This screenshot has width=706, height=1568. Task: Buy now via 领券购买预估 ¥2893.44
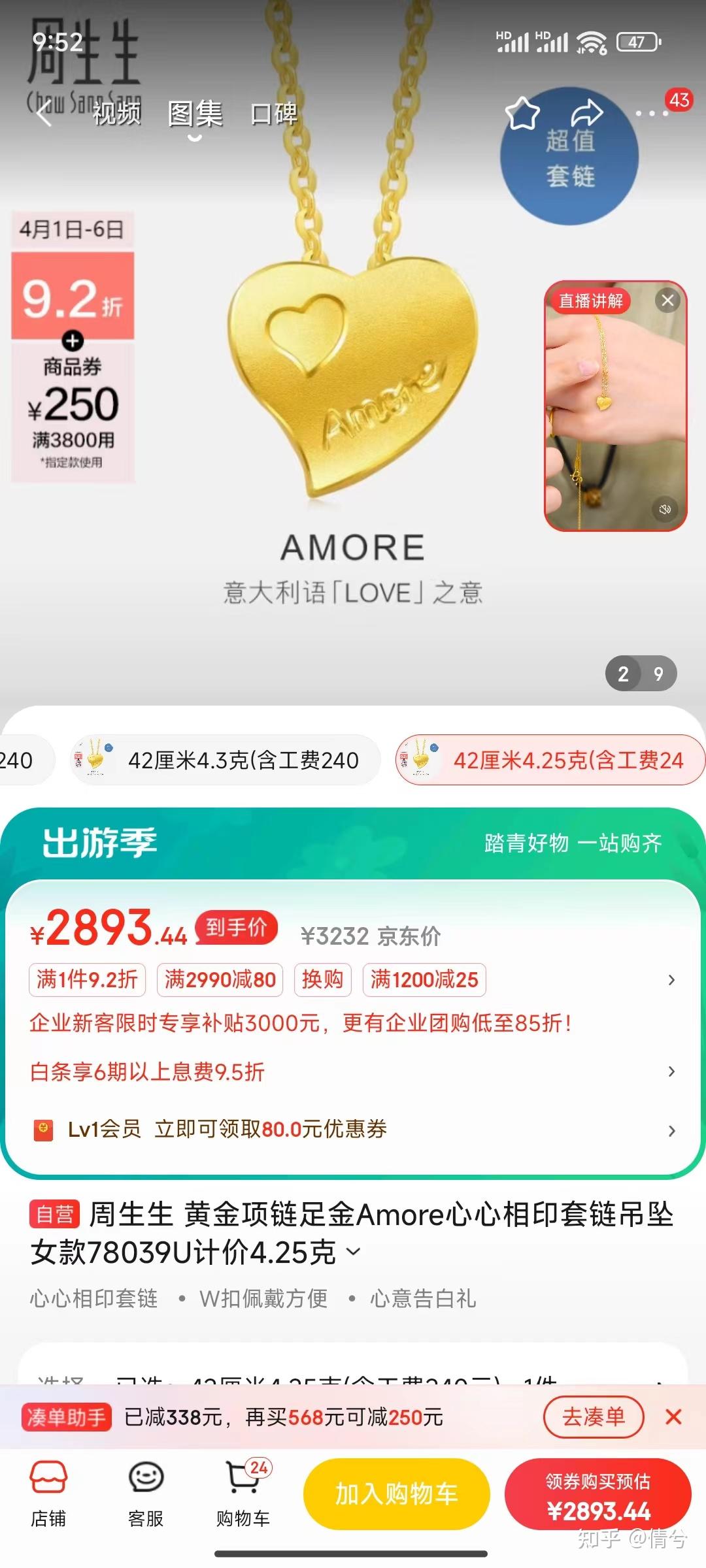(597, 1494)
